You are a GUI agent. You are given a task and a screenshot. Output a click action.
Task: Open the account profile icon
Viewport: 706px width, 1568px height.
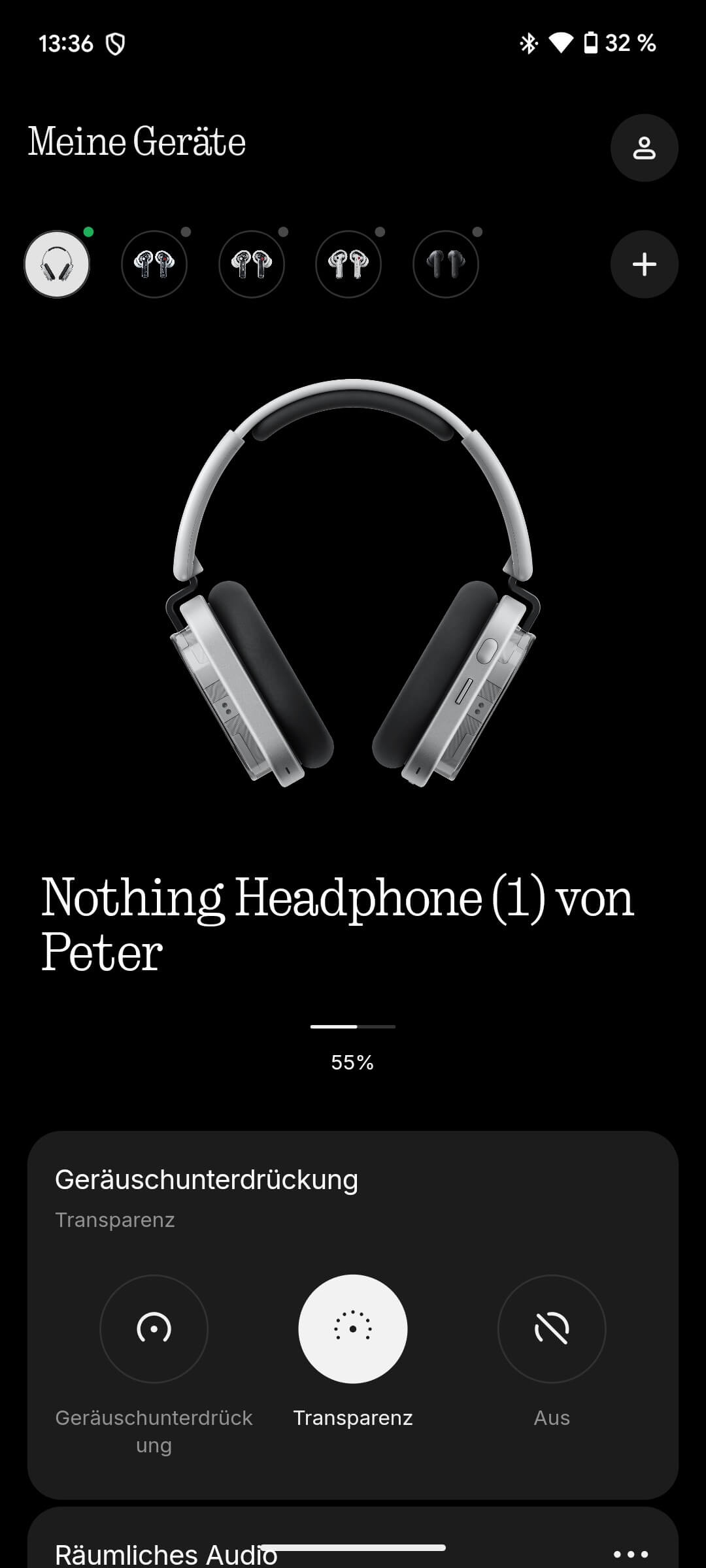[x=644, y=148]
